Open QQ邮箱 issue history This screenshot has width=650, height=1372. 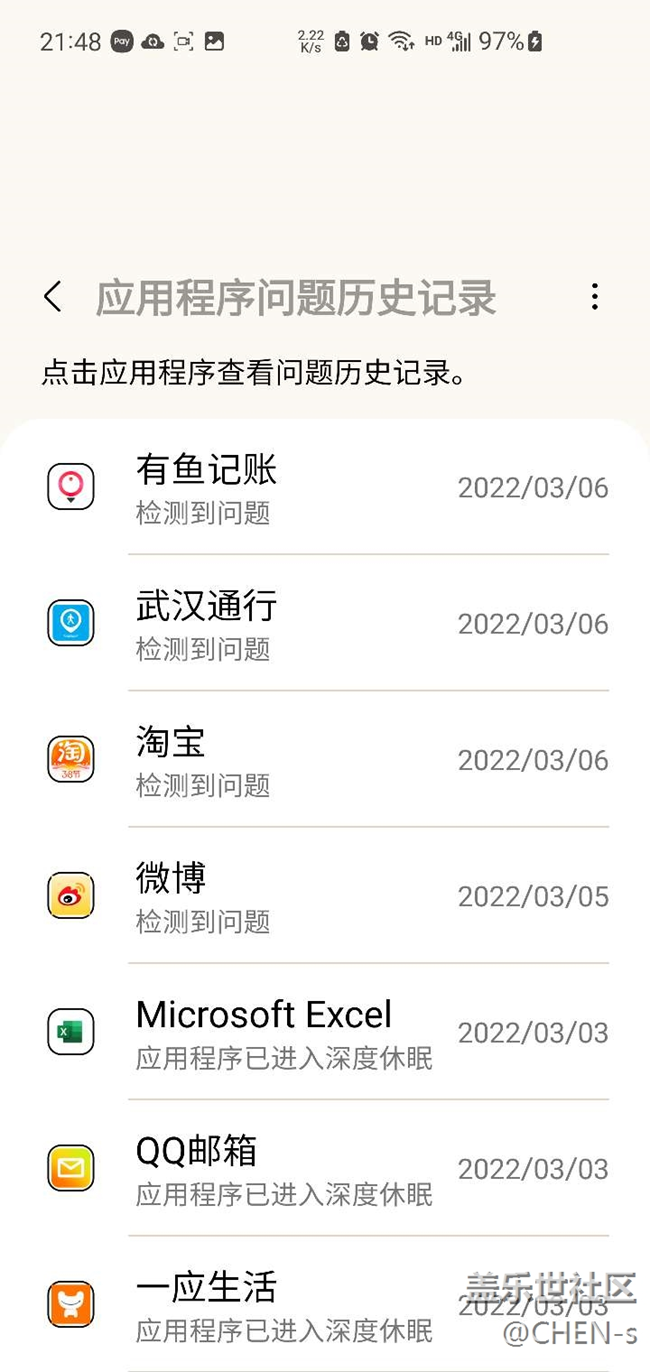point(325,1168)
